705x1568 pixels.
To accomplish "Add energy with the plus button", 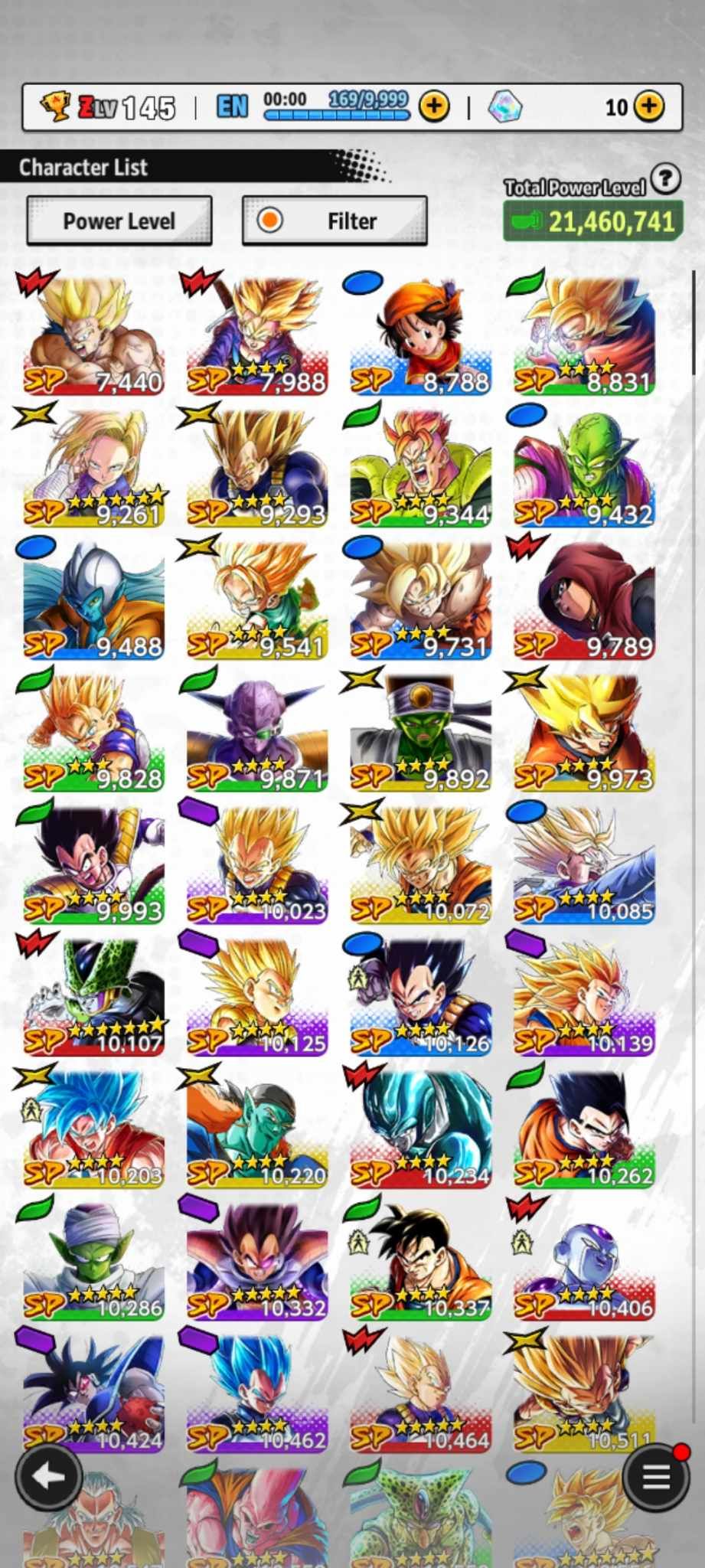I will tap(434, 106).
